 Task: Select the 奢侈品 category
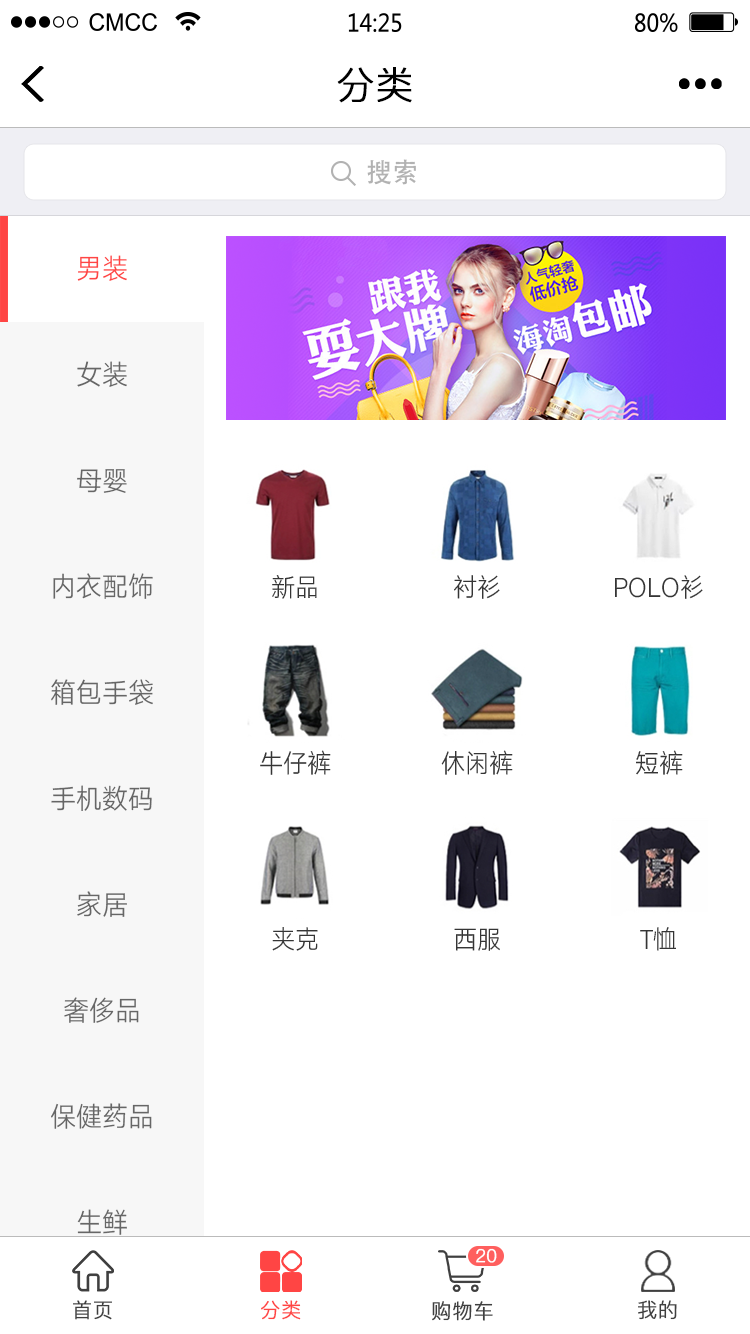102,1011
